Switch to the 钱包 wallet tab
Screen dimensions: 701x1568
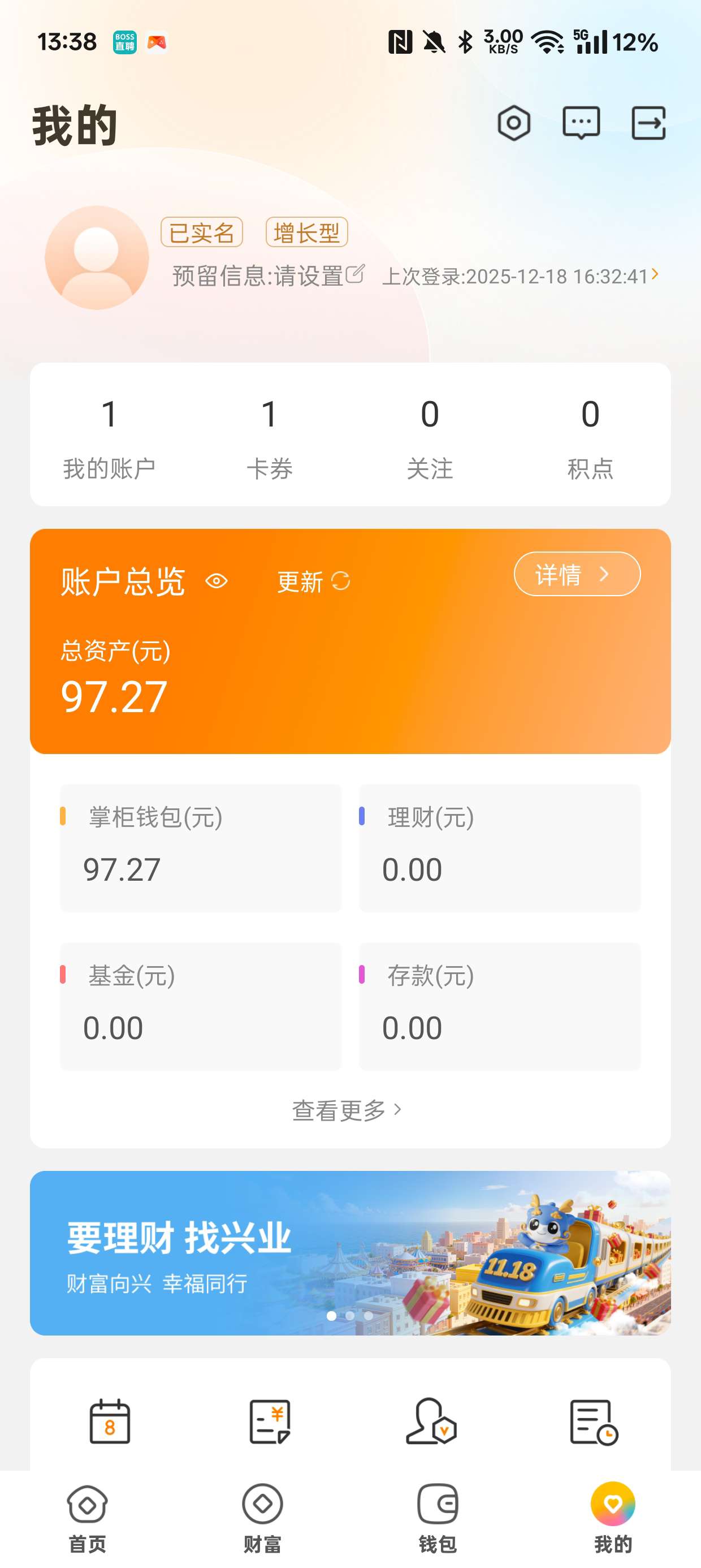438,1517
